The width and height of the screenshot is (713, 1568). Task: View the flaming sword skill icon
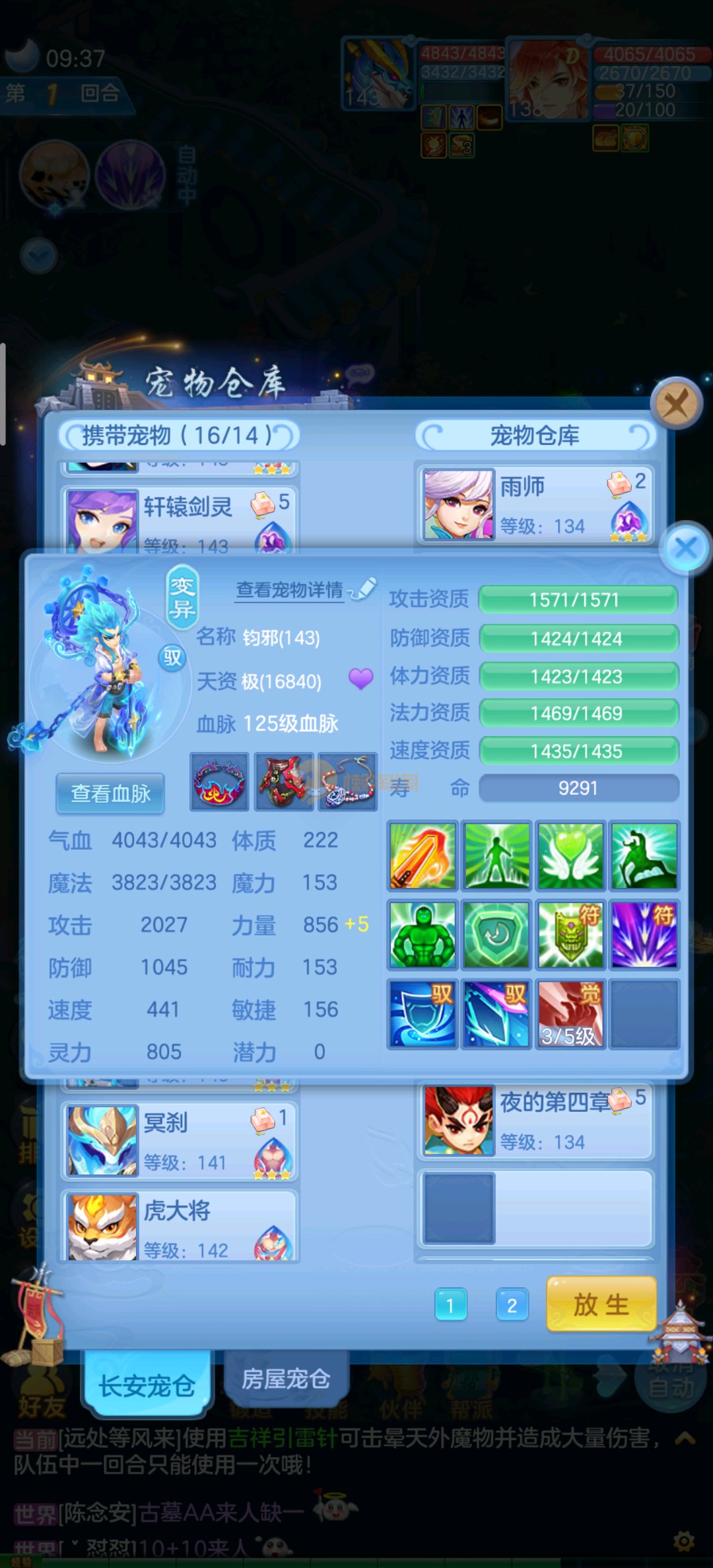coord(423,856)
